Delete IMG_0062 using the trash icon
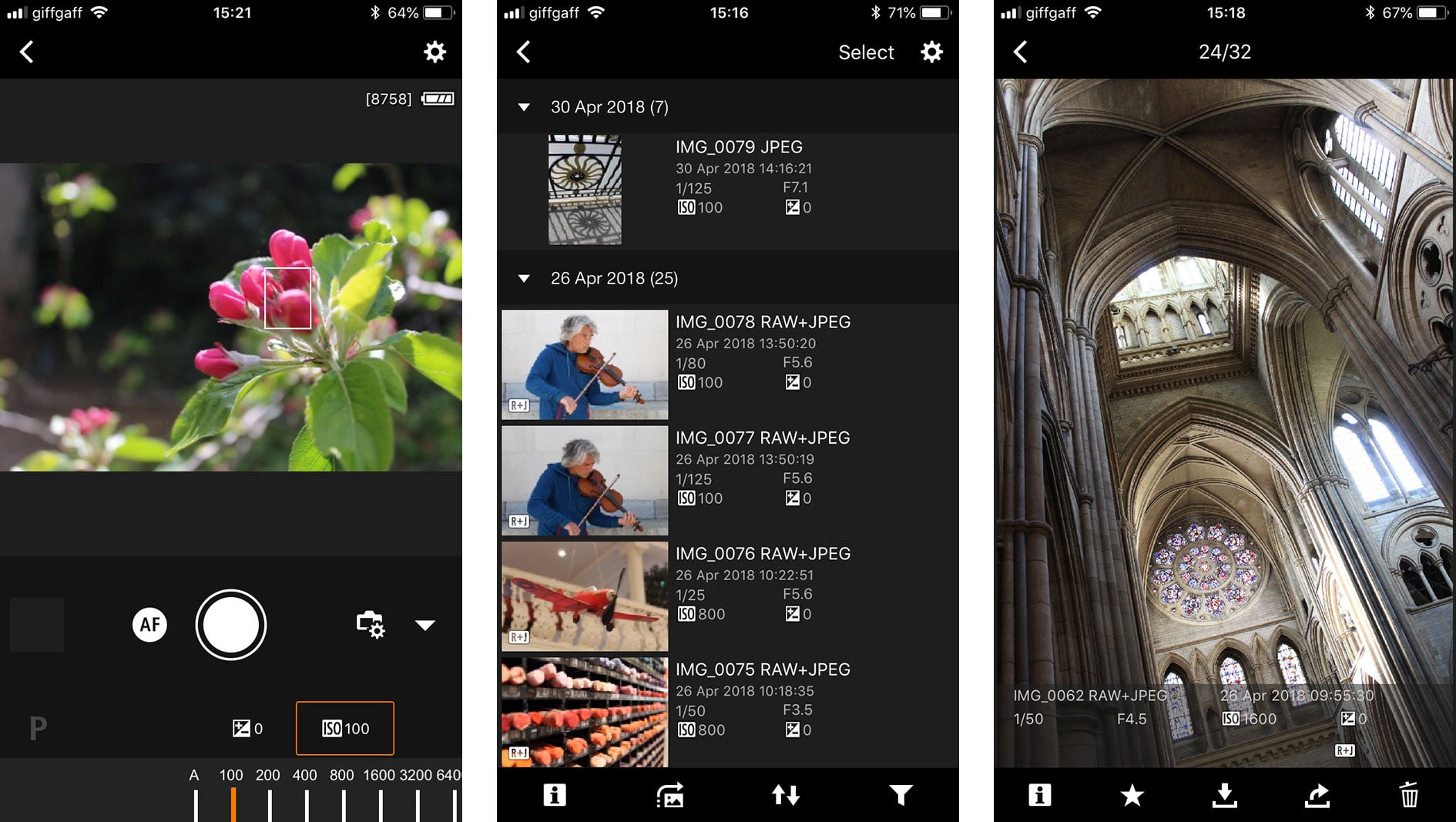This screenshot has width=1456, height=822. (1409, 795)
